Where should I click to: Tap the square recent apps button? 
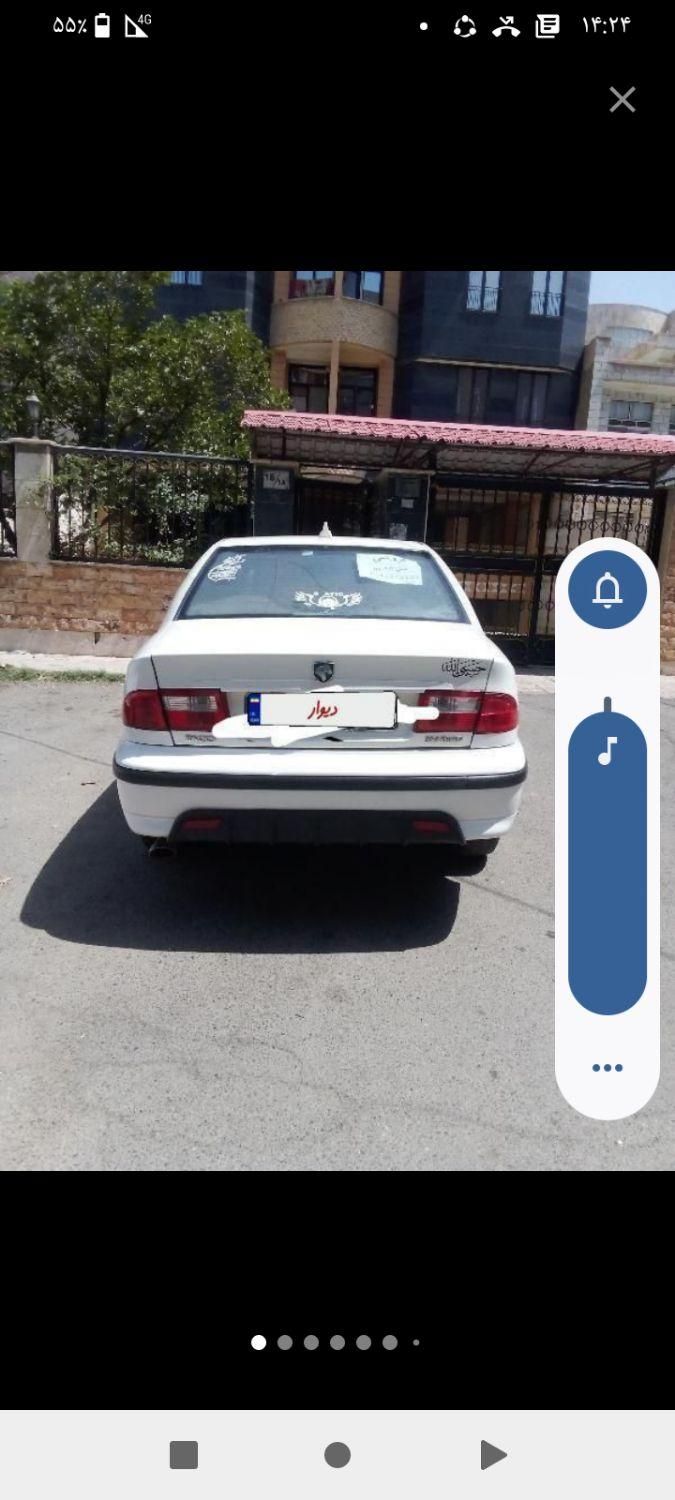point(184,1455)
